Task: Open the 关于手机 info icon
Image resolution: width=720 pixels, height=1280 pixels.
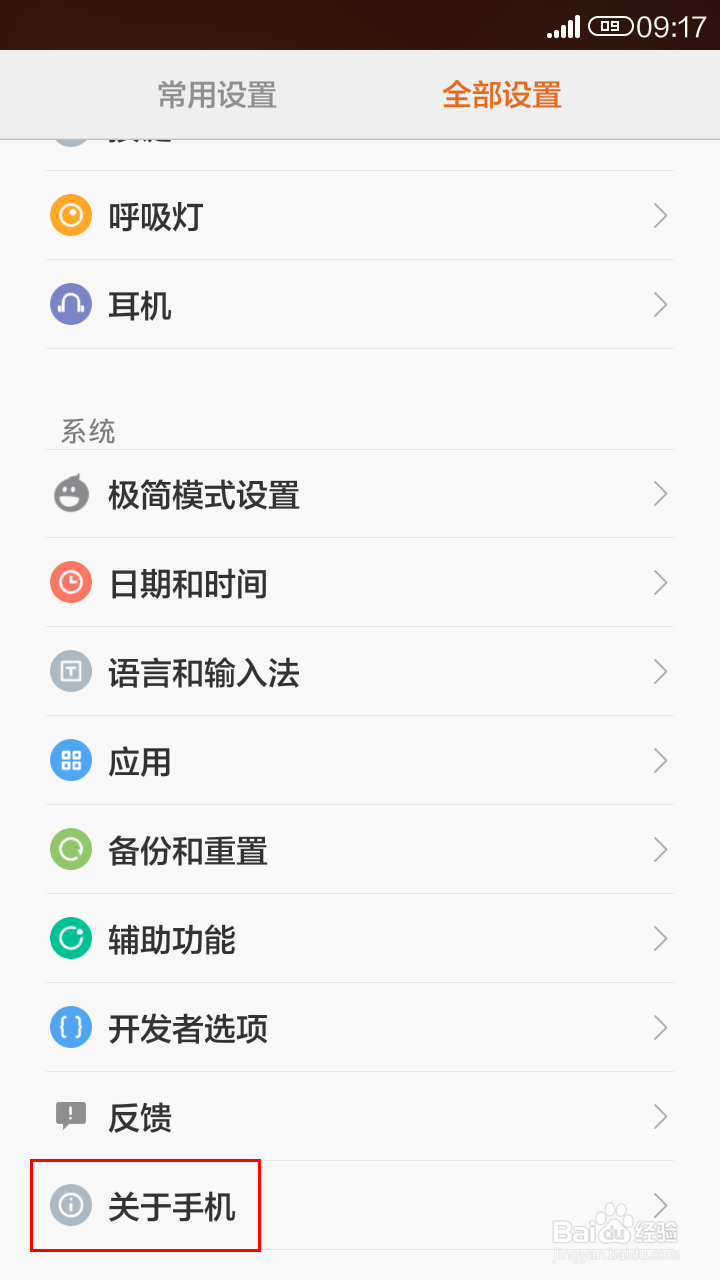Action: 70,1205
